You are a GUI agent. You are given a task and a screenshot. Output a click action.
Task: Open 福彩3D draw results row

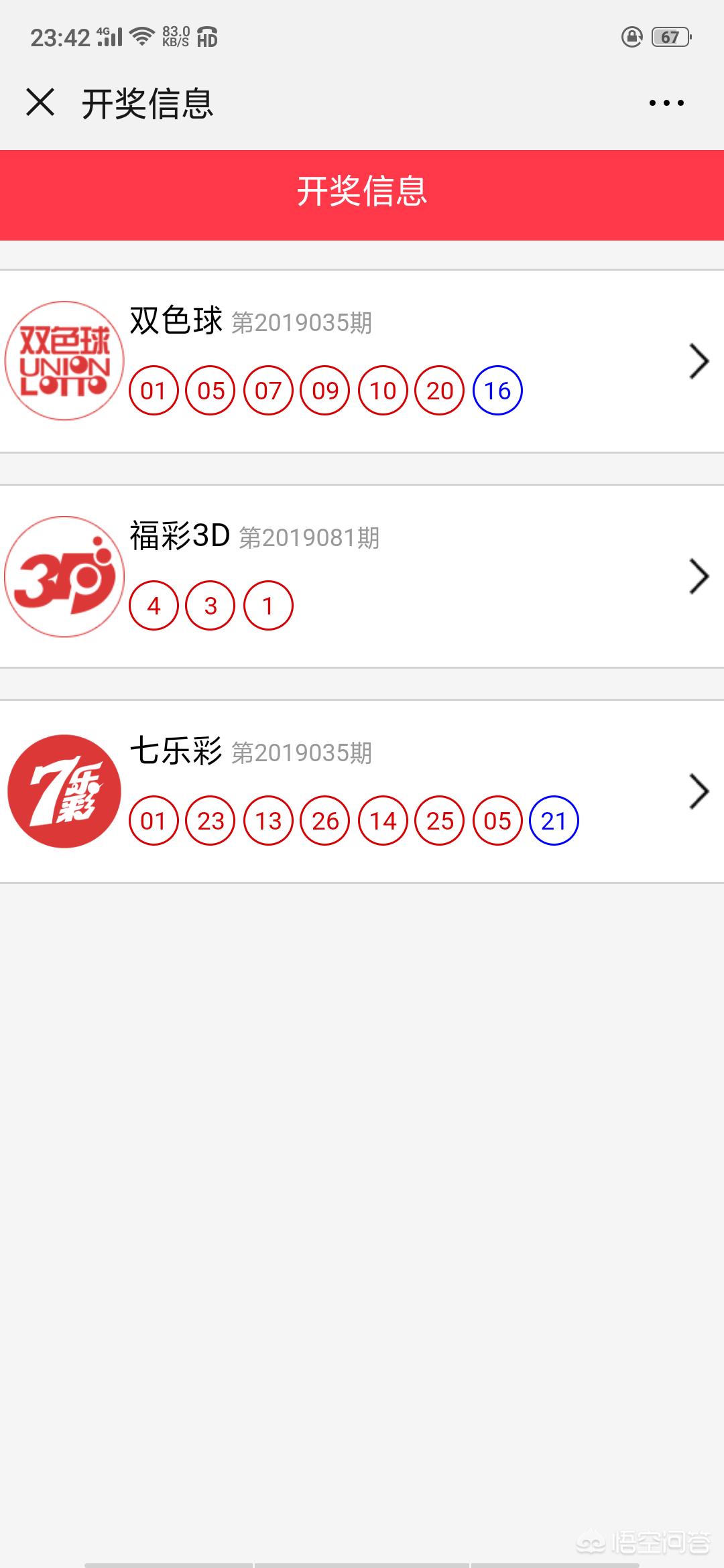point(362,576)
